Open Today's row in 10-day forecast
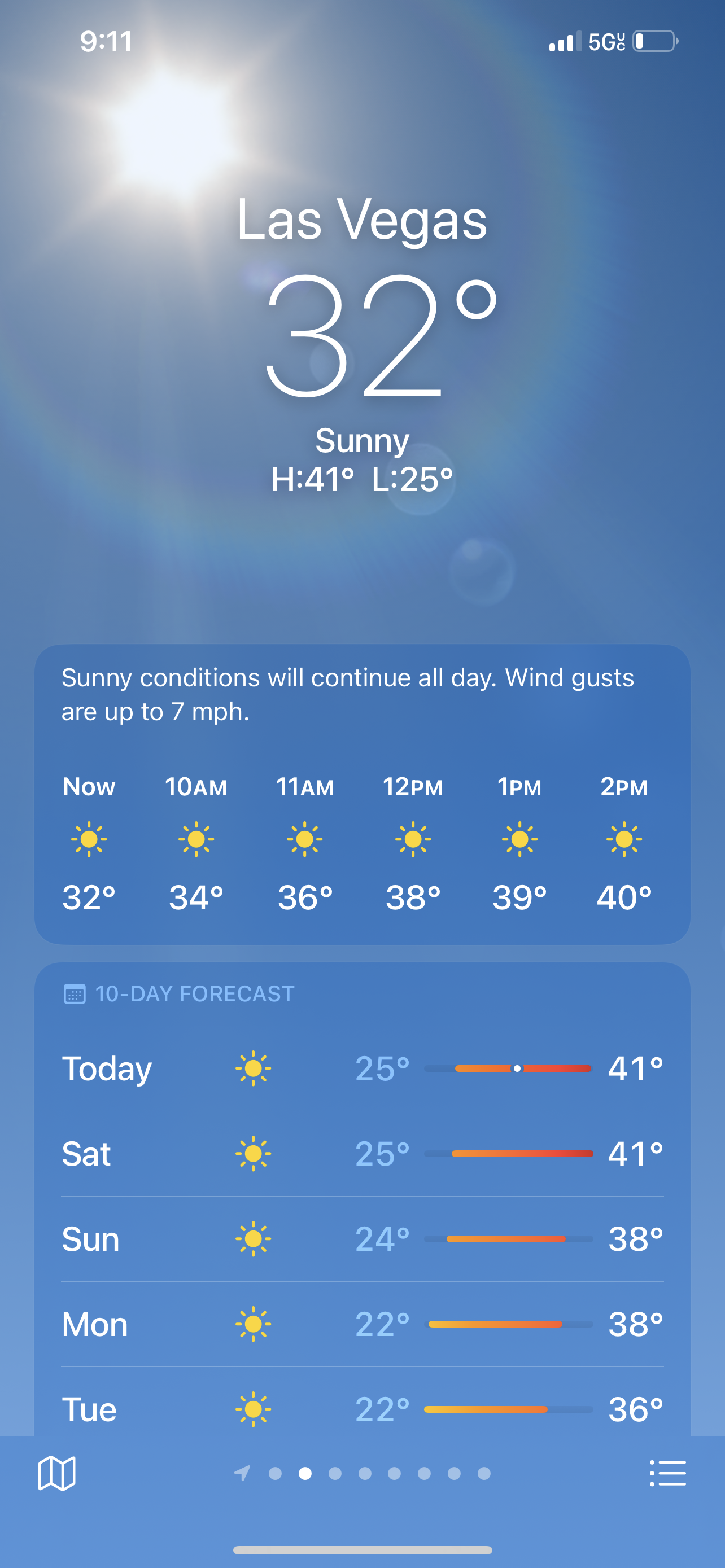This screenshot has height=1568, width=725. tap(362, 1068)
